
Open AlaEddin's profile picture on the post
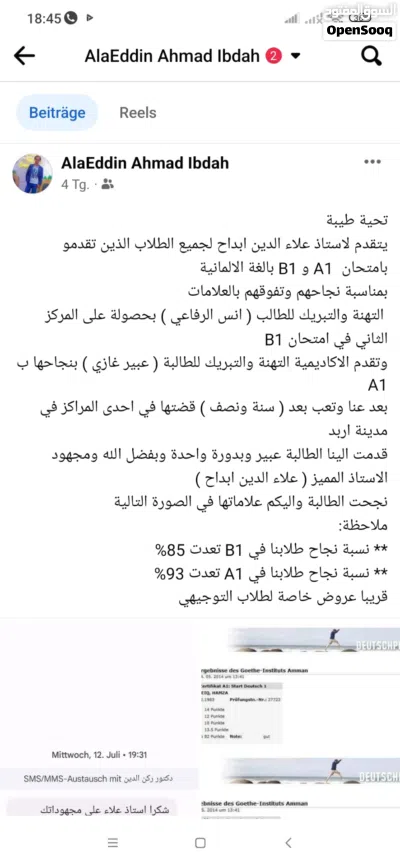coord(33,174)
